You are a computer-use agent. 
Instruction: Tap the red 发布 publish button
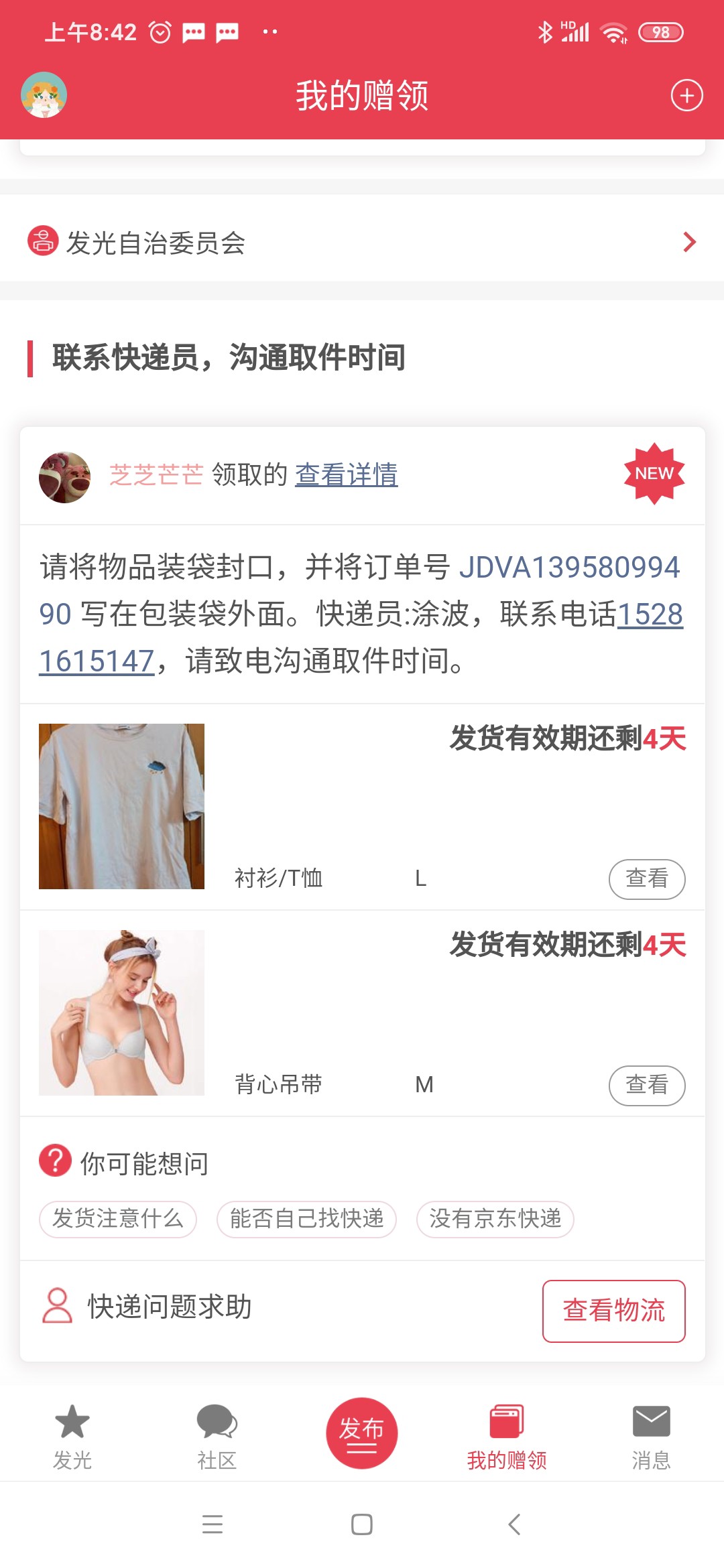361,1433
